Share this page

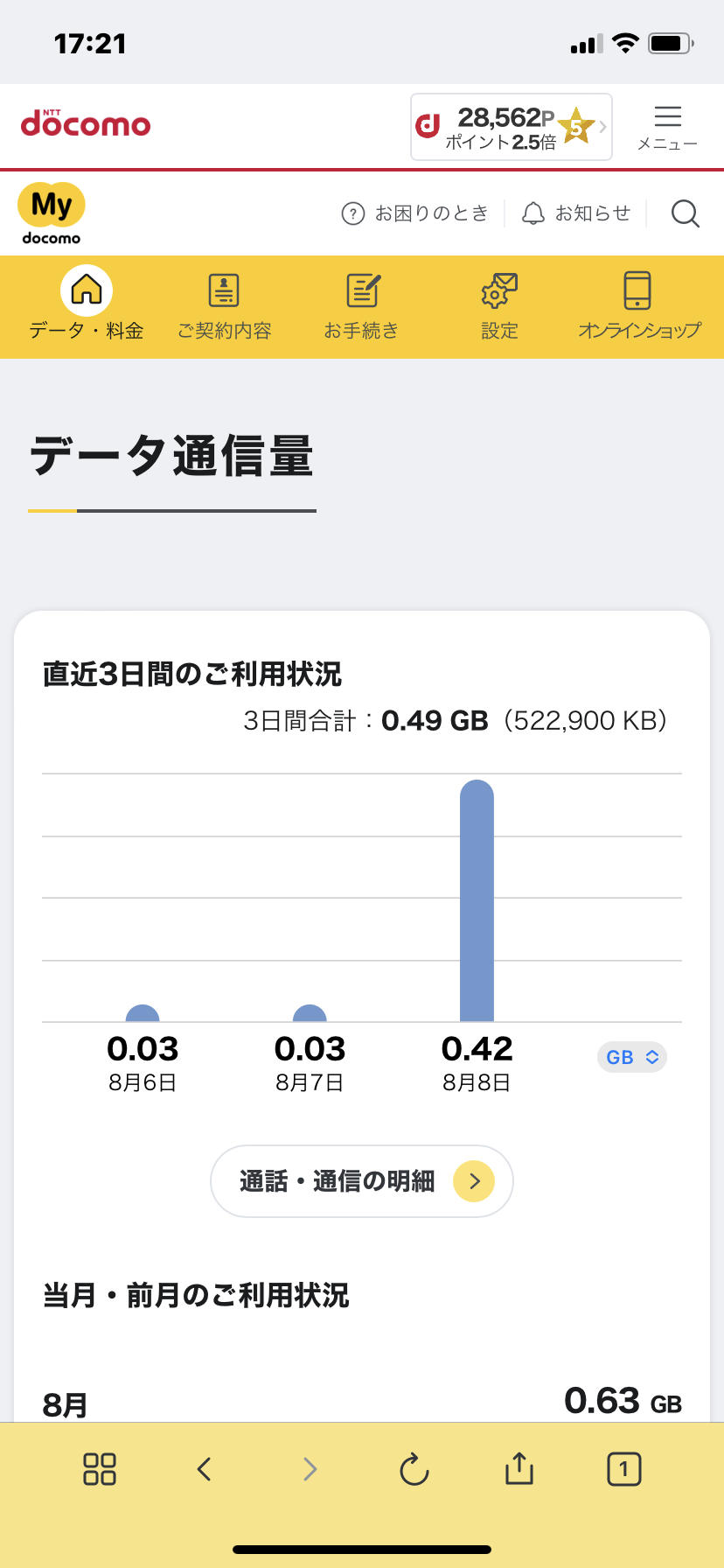(519, 1469)
